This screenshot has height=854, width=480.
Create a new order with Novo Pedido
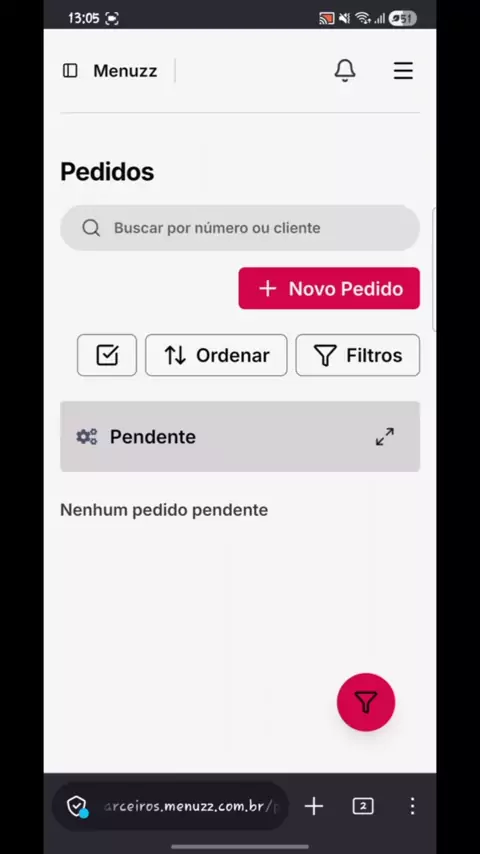click(329, 288)
